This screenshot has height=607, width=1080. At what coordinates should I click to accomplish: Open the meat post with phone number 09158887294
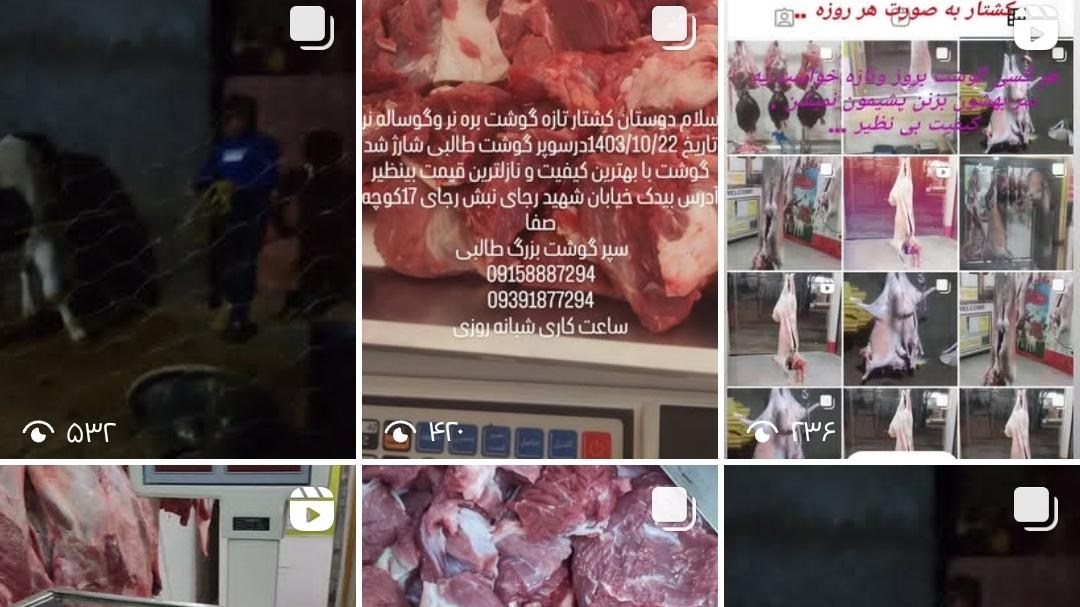pos(540,230)
